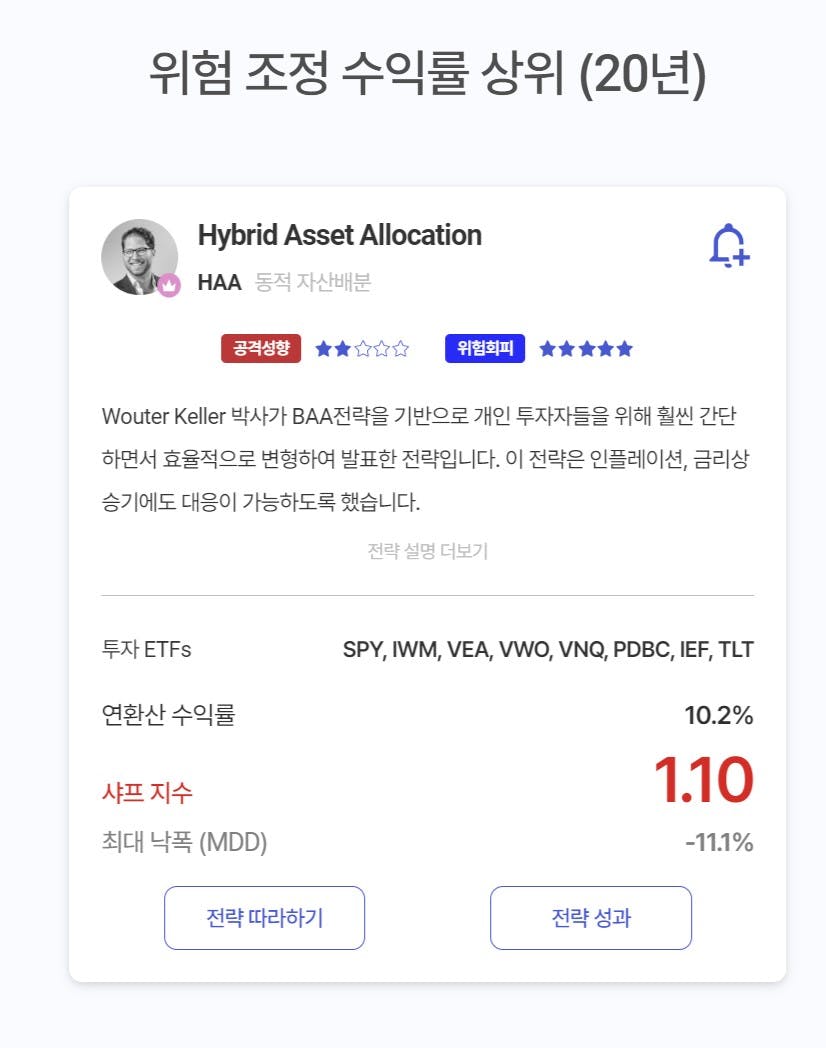
Task: Expand 전략 설명 더보기 description
Action: coord(427,551)
